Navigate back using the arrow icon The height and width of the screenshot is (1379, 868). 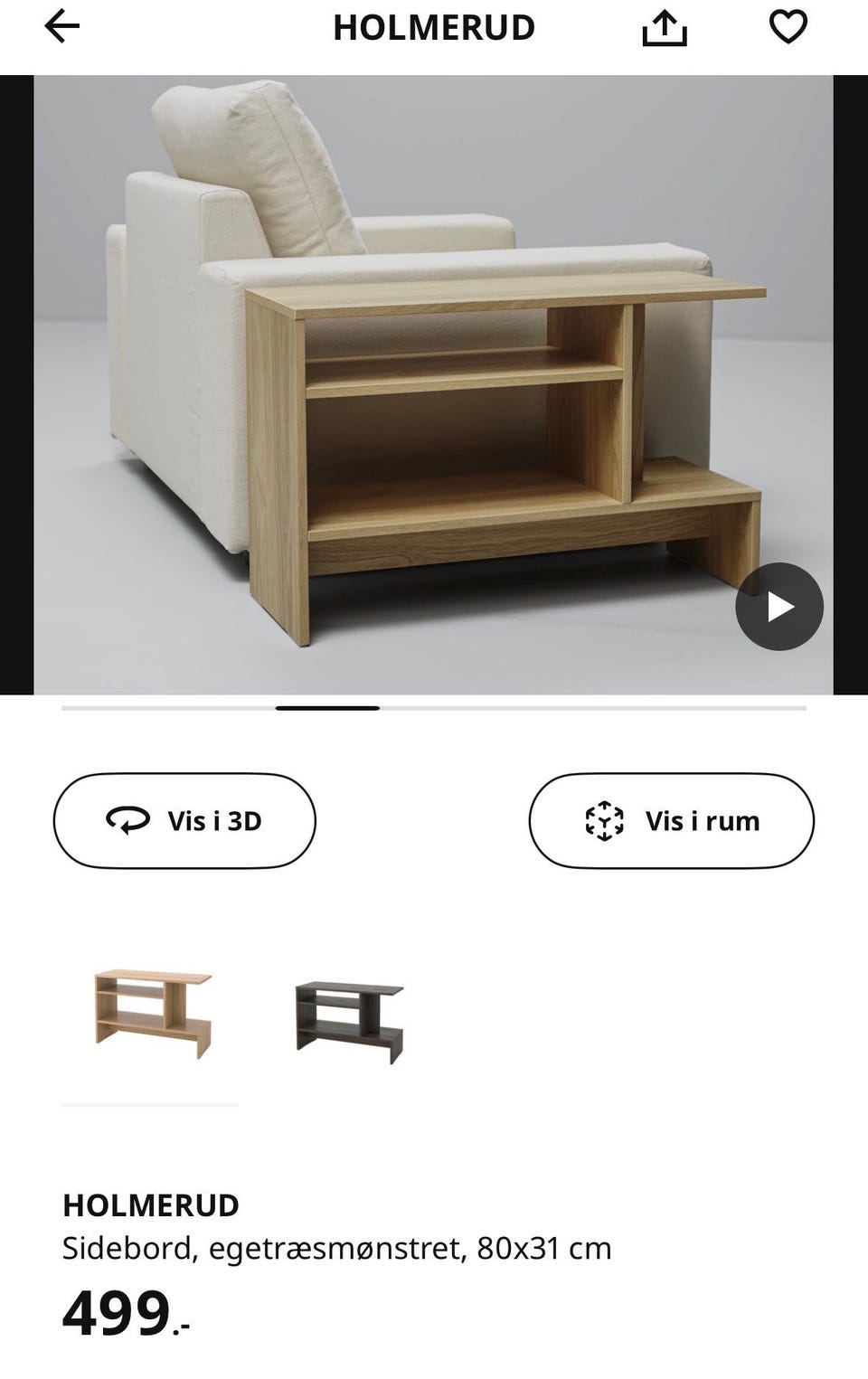coord(60,27)
